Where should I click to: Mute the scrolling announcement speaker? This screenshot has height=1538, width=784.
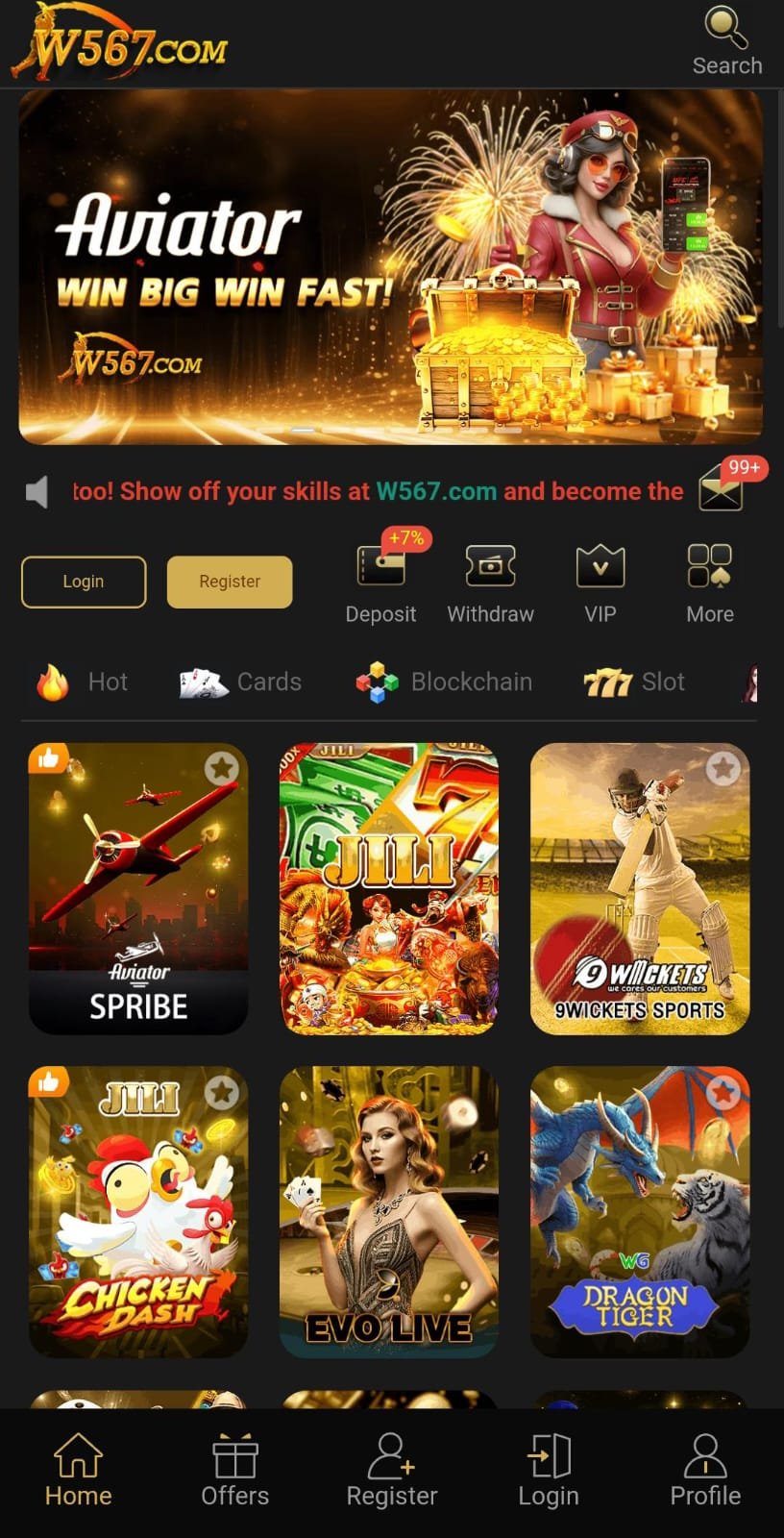click(37, 491)
